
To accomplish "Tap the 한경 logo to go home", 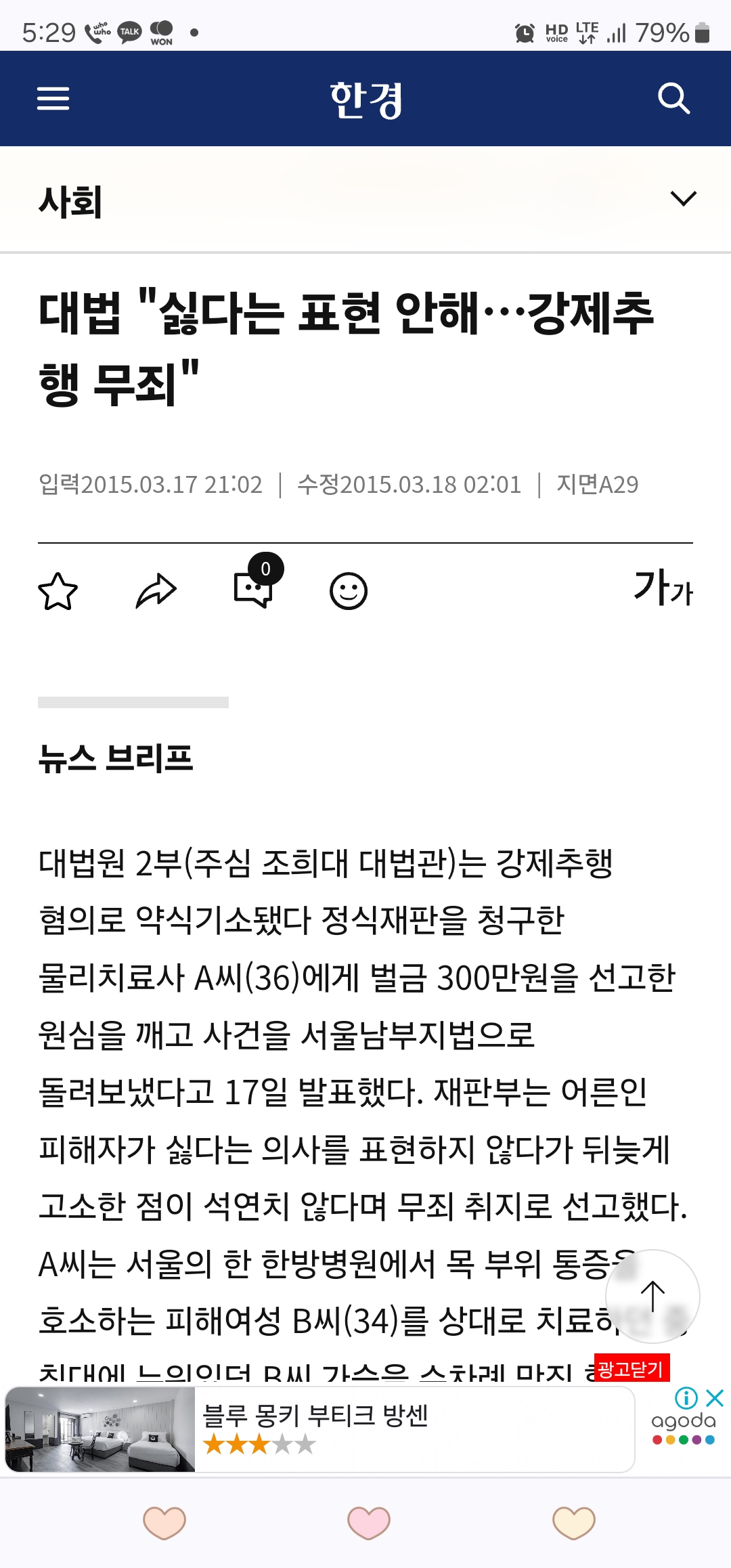I will pyautogui.click(x=366, y=100).
